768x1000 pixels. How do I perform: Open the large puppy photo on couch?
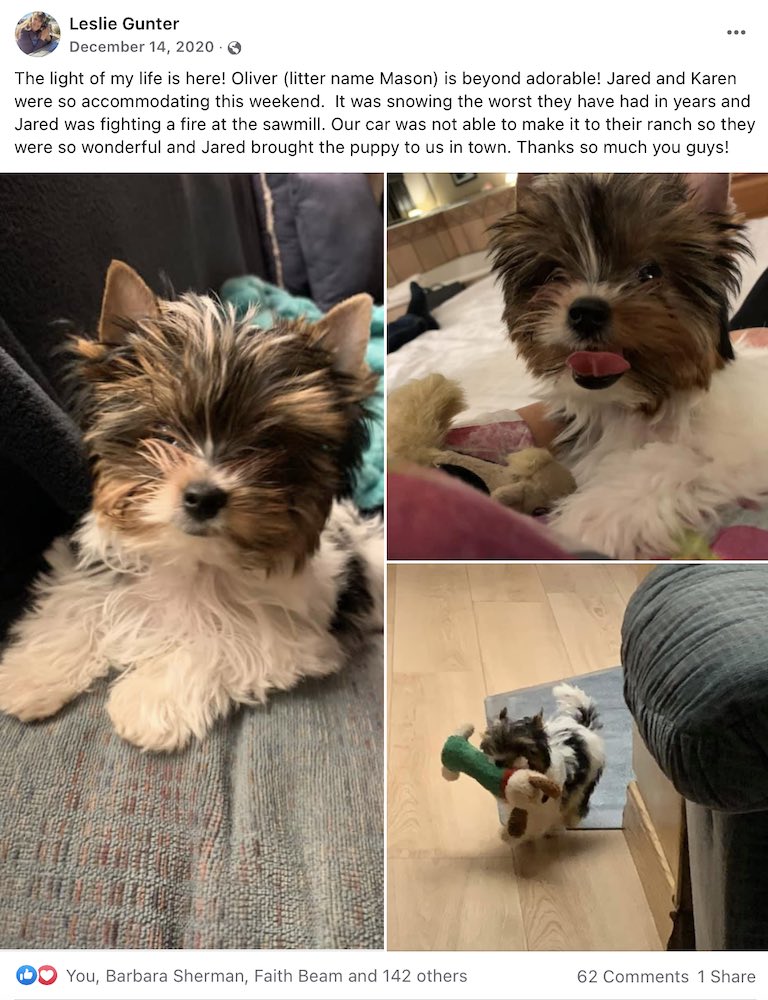(191, 560)
